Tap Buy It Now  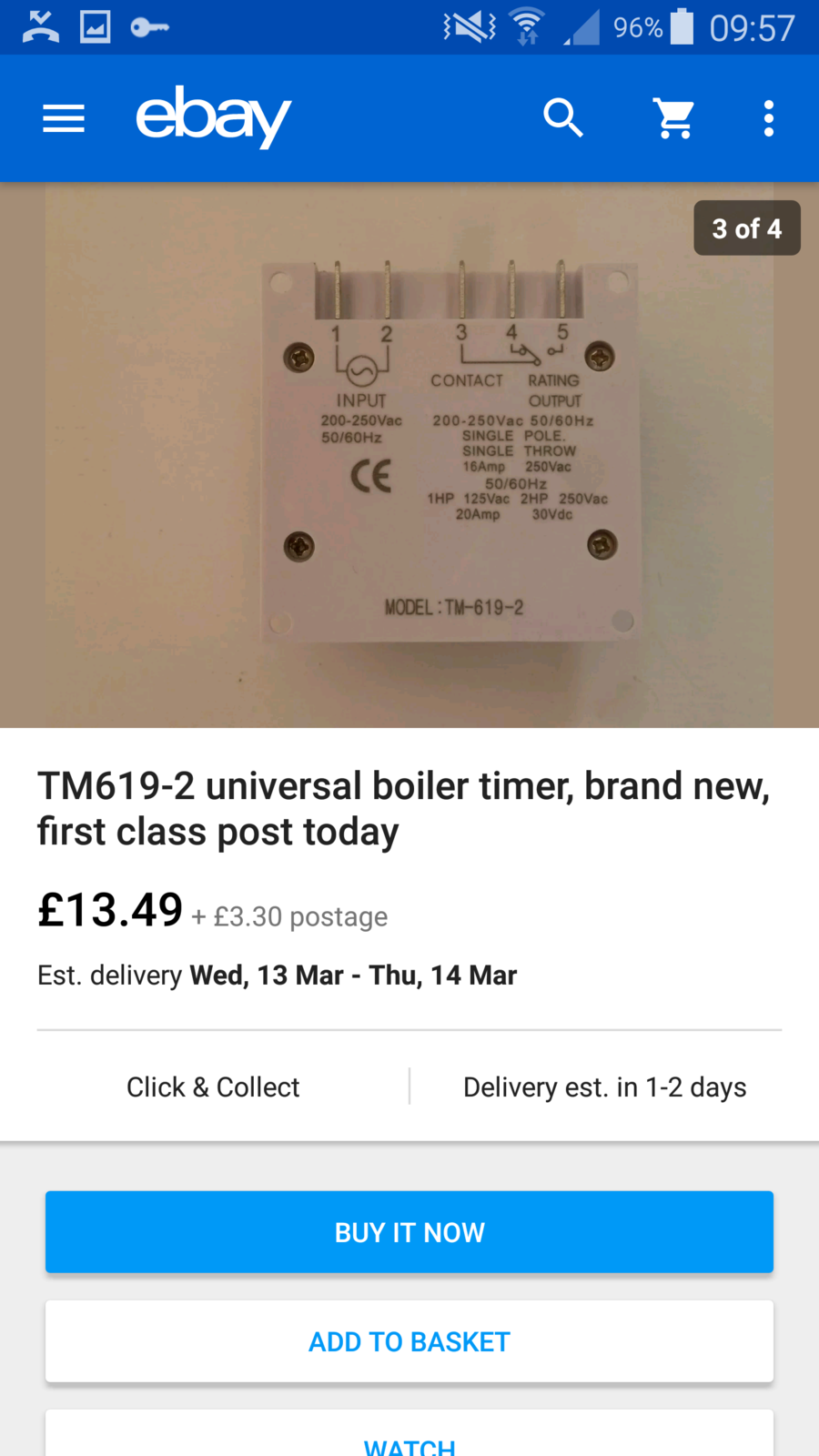tap(409, 1232)
